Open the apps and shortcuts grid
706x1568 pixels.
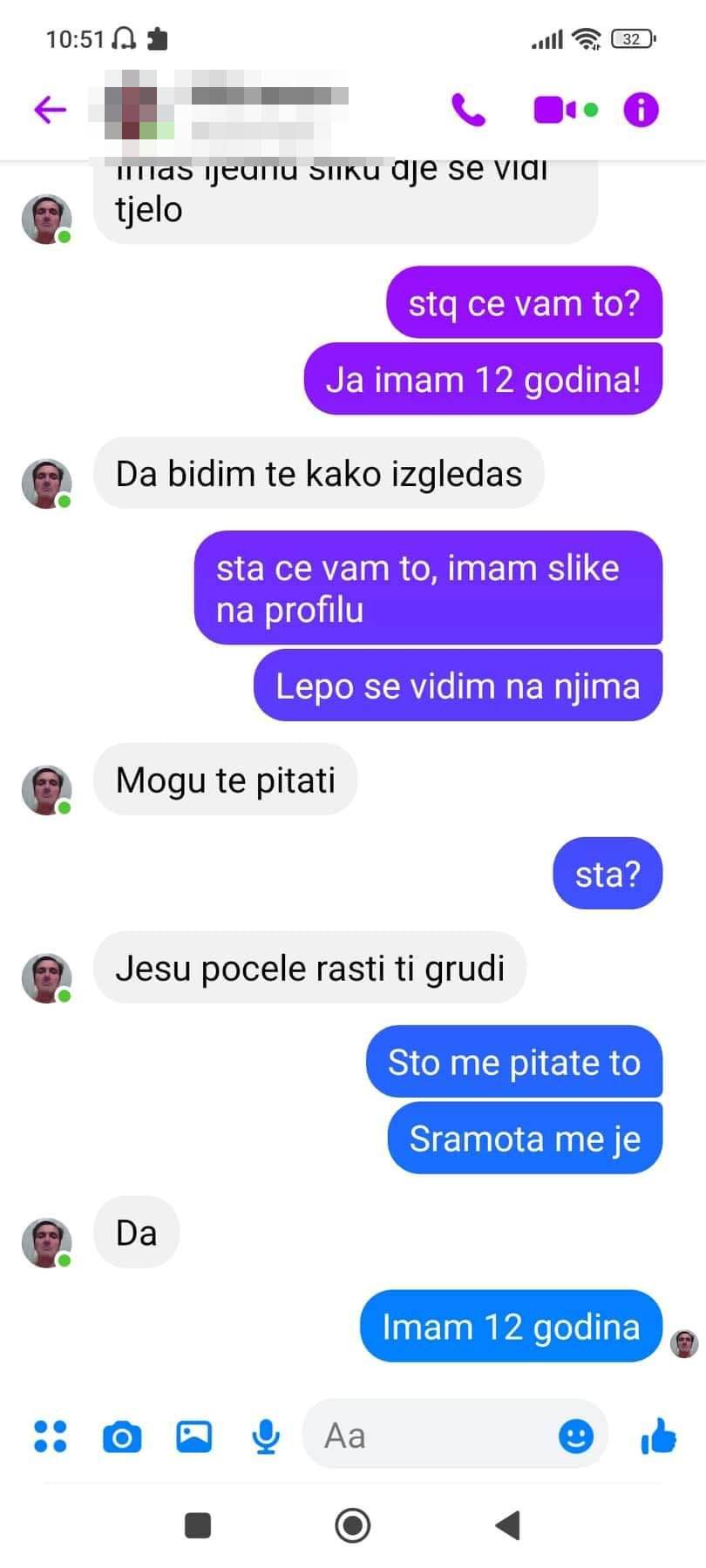point(50,1436)
